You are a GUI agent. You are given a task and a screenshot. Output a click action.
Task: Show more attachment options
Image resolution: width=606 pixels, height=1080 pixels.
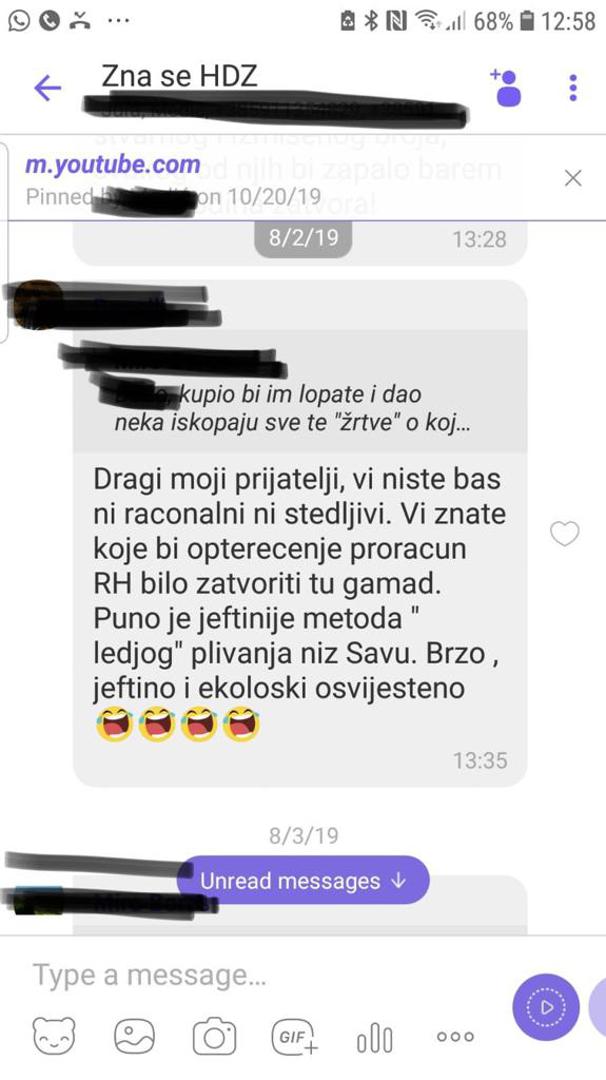click(x=455, y=1037)
